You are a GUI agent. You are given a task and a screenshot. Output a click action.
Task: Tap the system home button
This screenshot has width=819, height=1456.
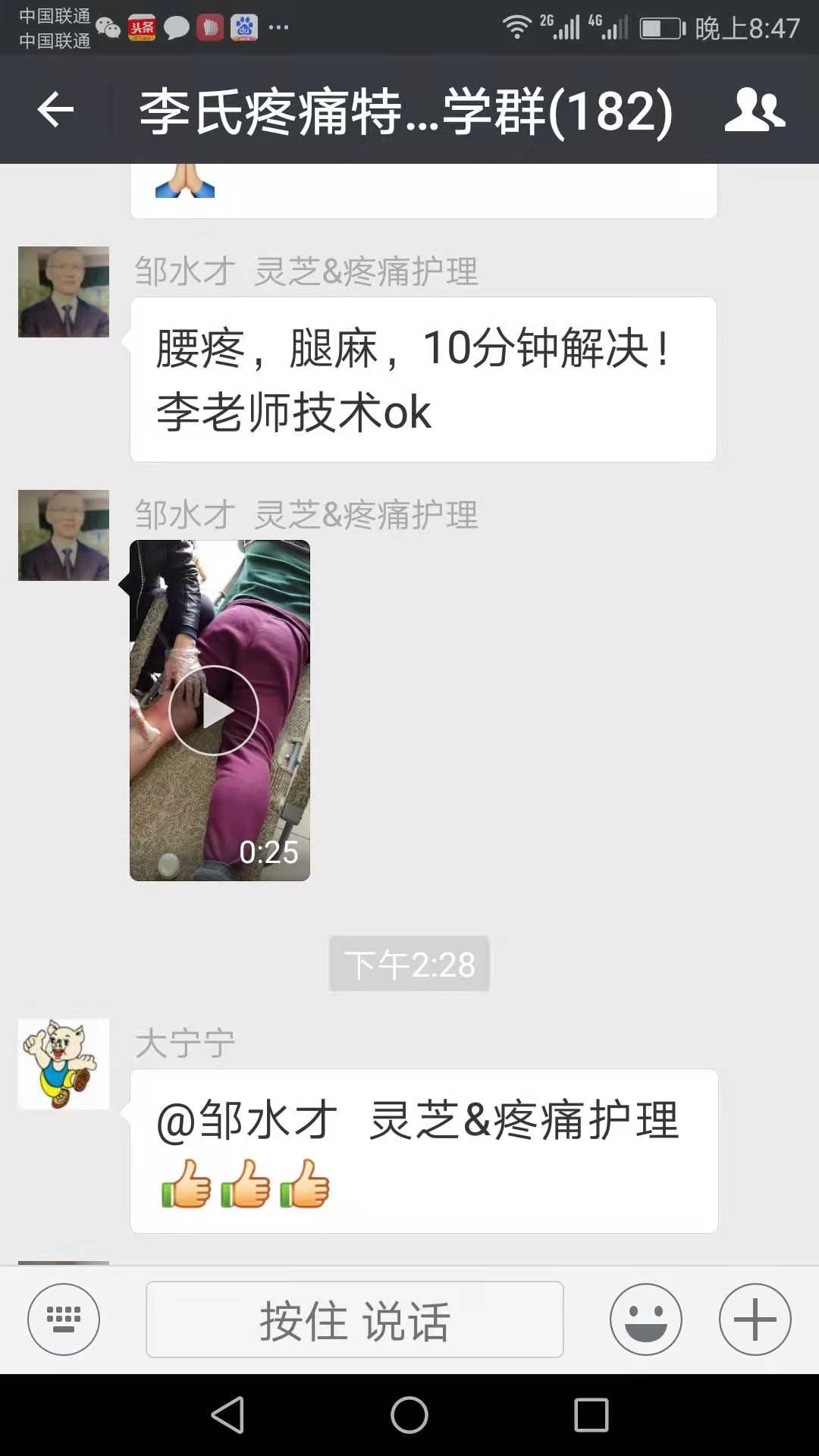coord(409,1415)
